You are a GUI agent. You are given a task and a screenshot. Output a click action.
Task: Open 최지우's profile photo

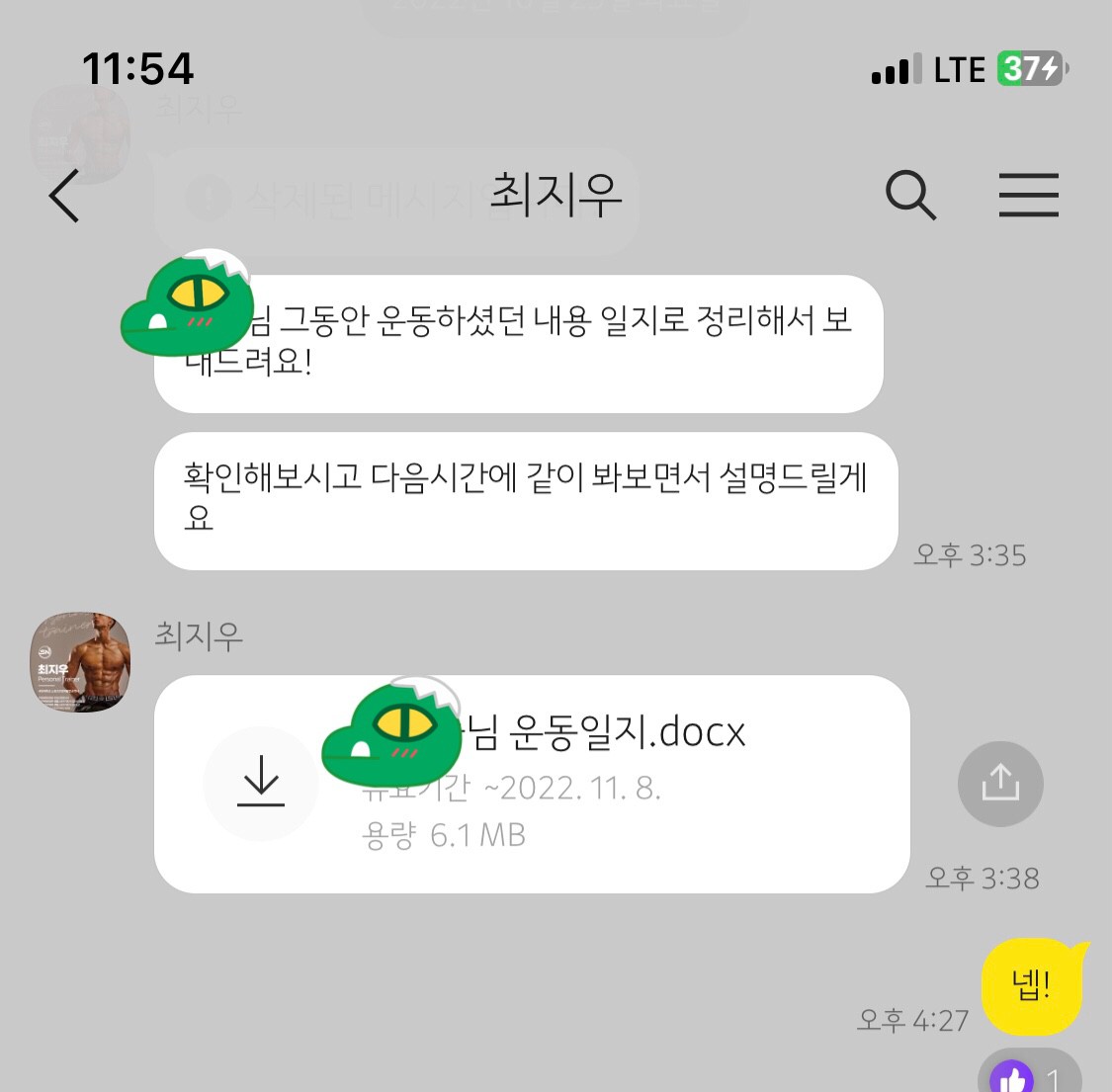80,662
